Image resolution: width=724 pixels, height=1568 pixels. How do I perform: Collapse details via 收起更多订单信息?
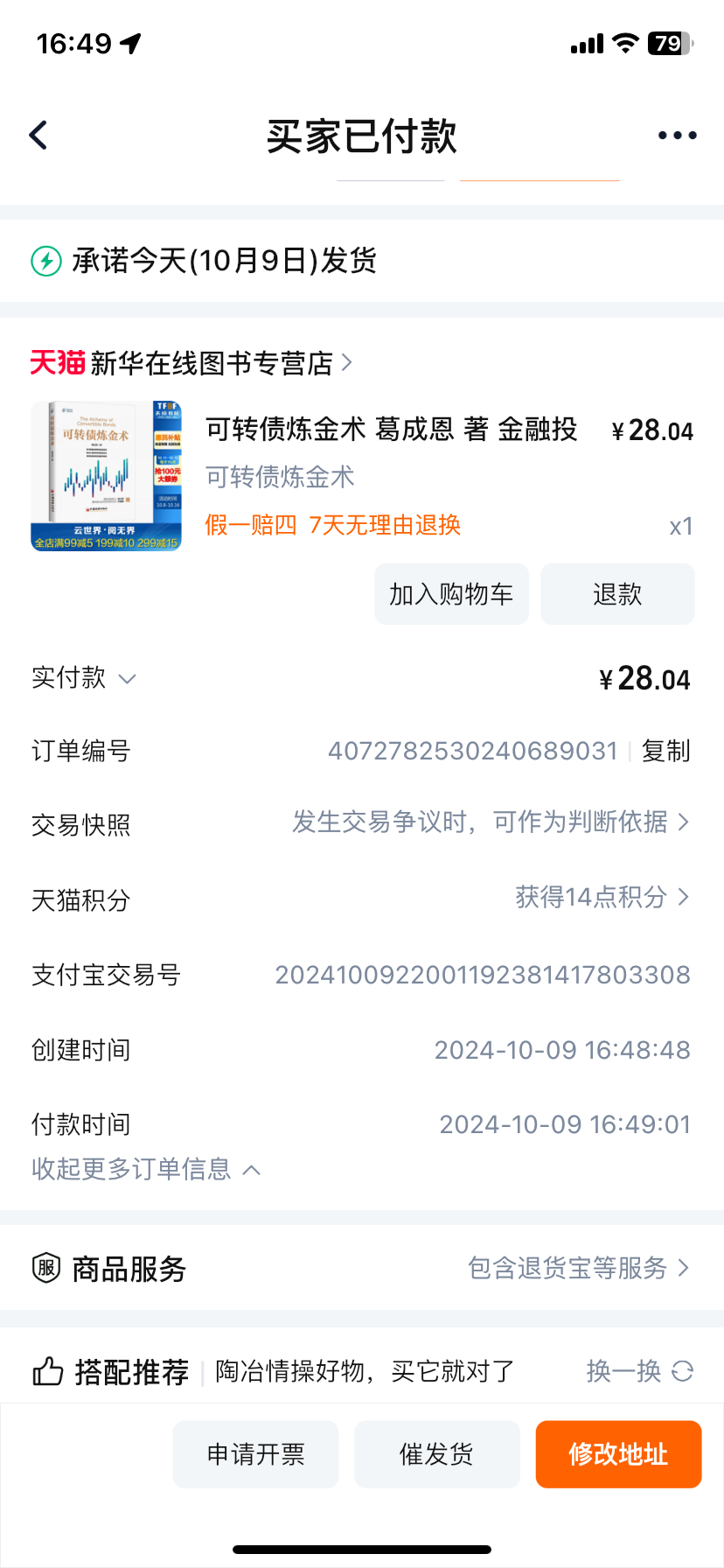[x=145, y=1169]
